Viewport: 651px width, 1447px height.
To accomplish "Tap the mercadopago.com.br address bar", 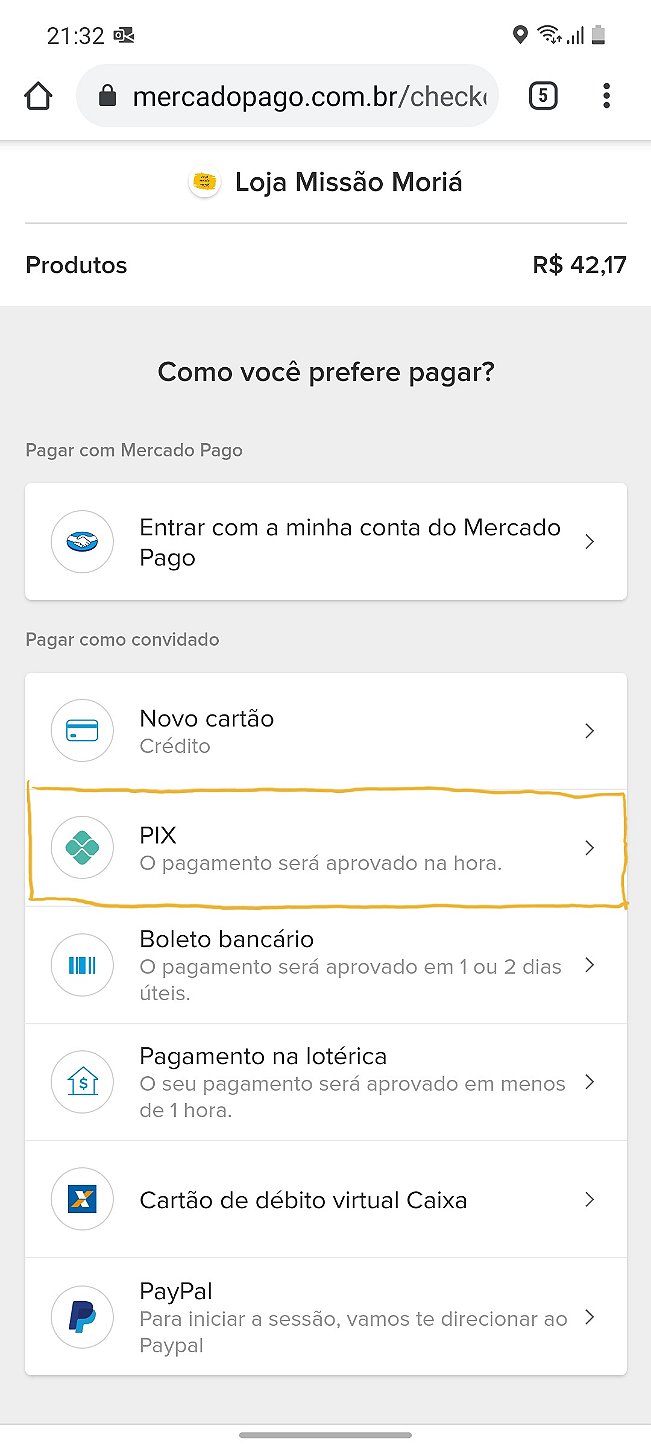I will click(300, 96).
